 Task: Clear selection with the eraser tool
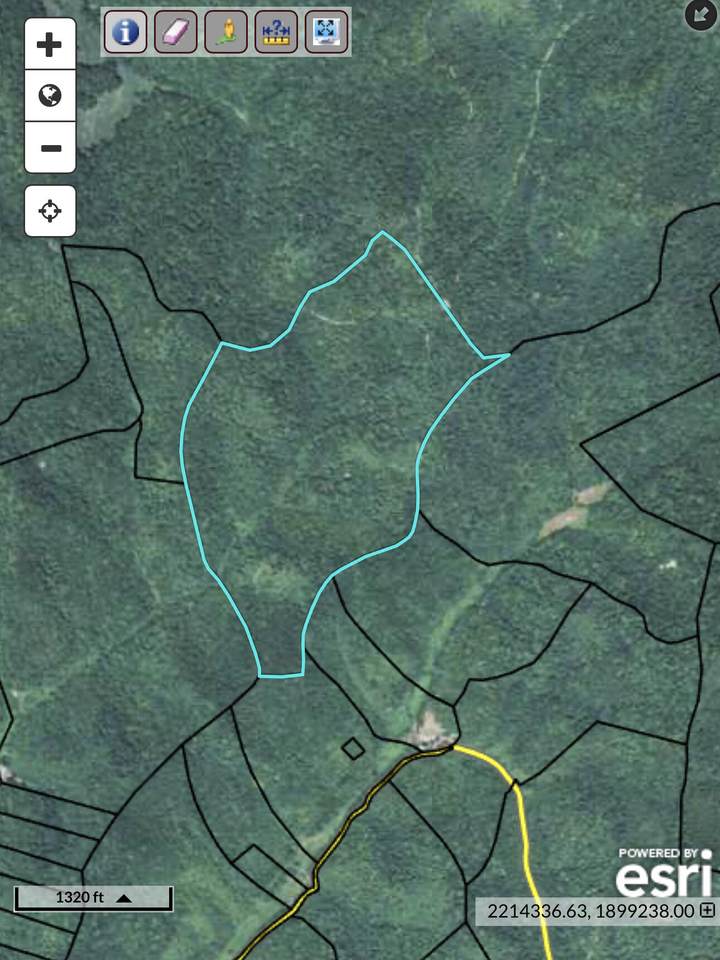(x=175, y=32)
